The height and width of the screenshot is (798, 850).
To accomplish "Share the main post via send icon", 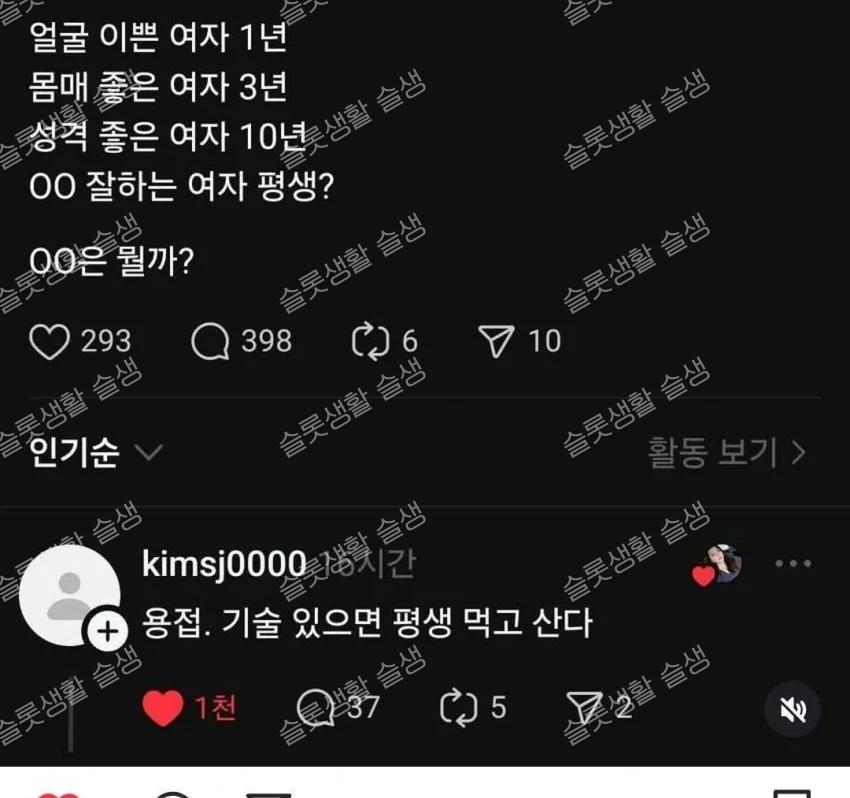I will (x=497, y=343).
